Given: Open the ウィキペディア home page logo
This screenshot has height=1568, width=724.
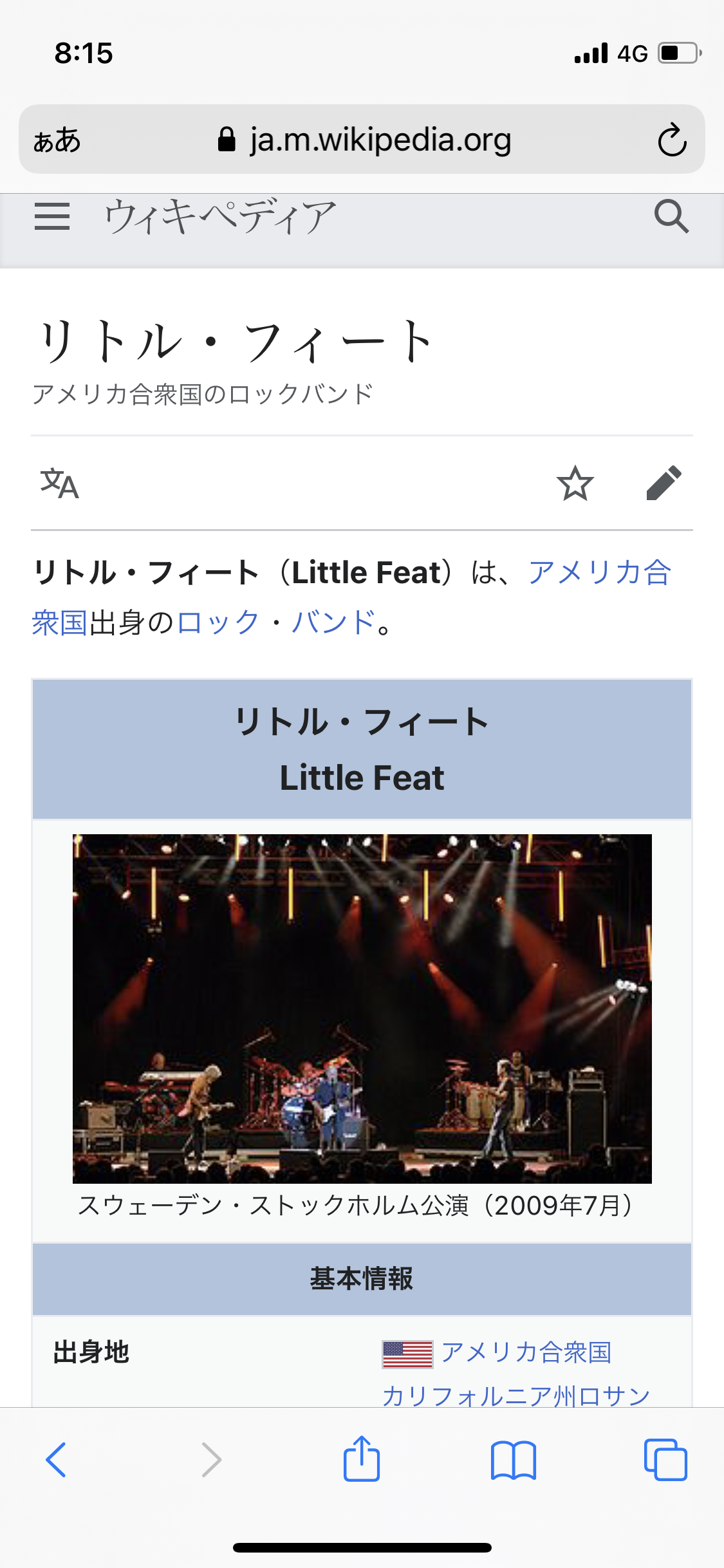Looking at the screenshot, I should tap(220, 216).
